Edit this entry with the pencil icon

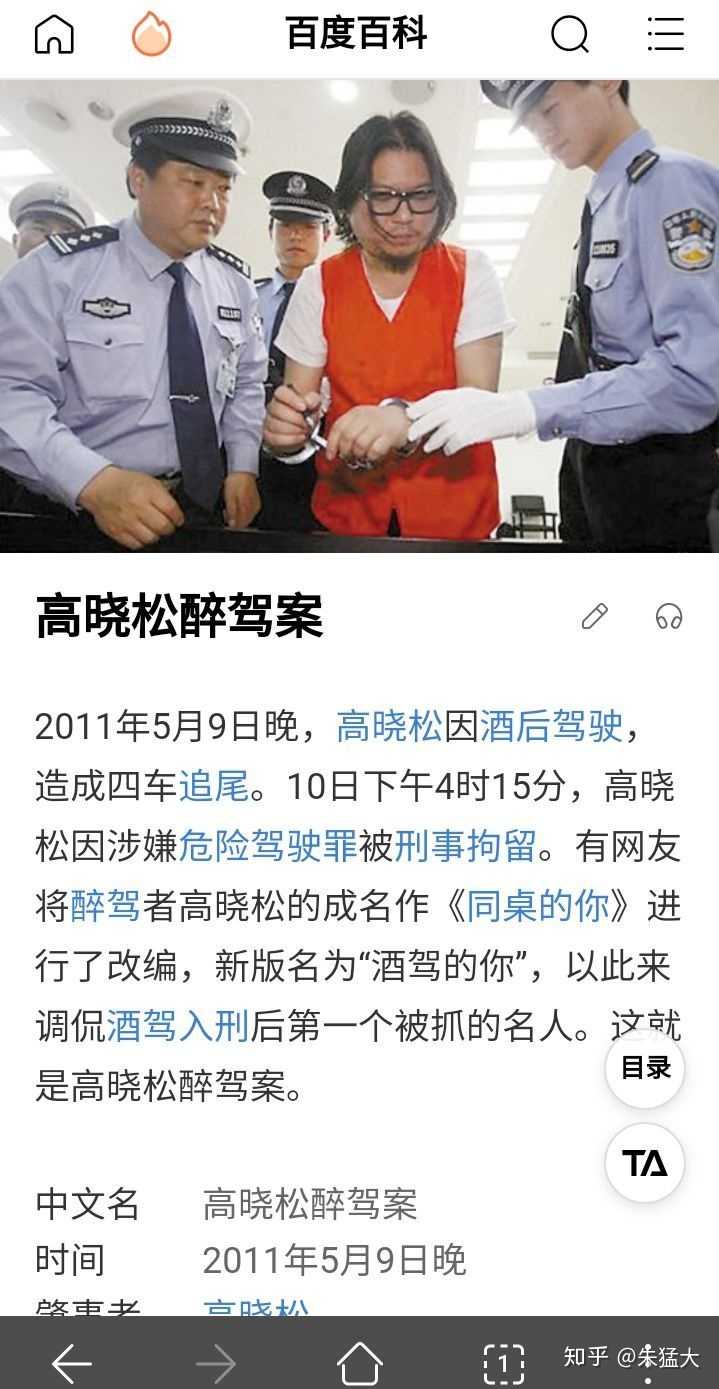pos(594,616)
